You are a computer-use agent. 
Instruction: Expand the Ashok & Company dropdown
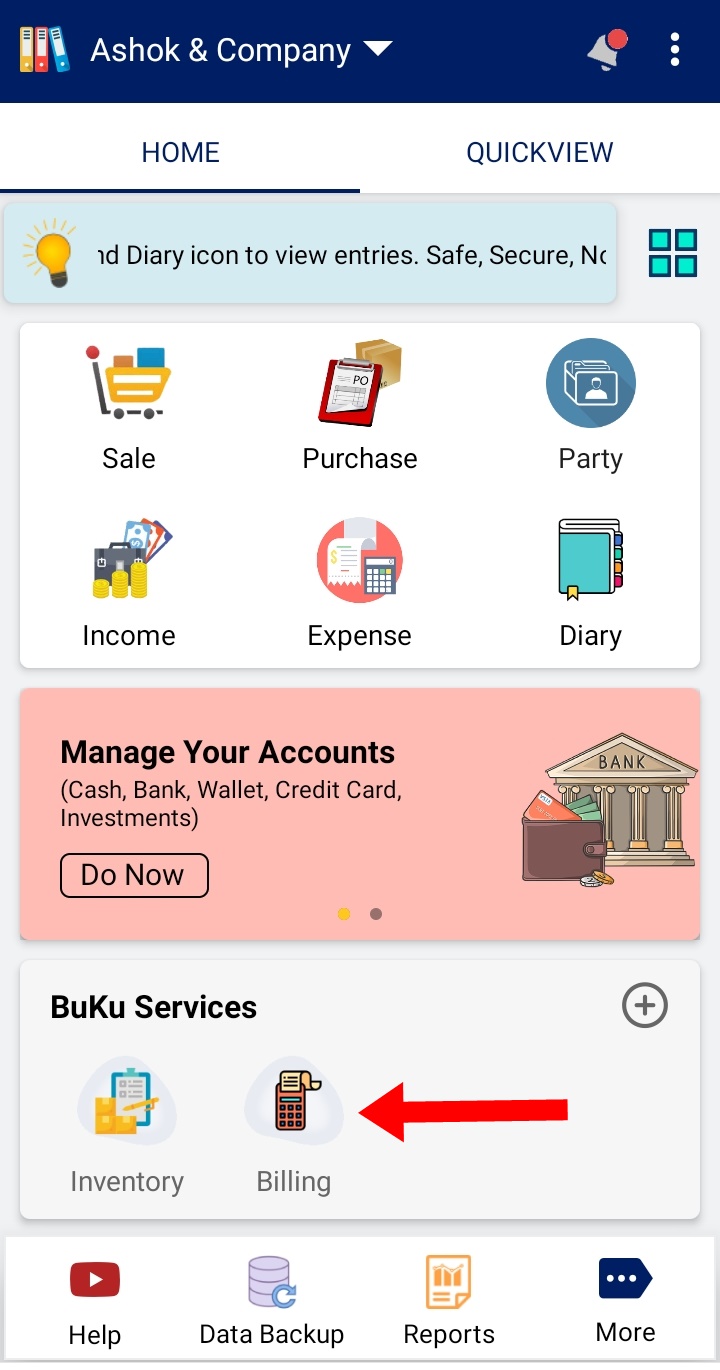[x=377, y=49]
